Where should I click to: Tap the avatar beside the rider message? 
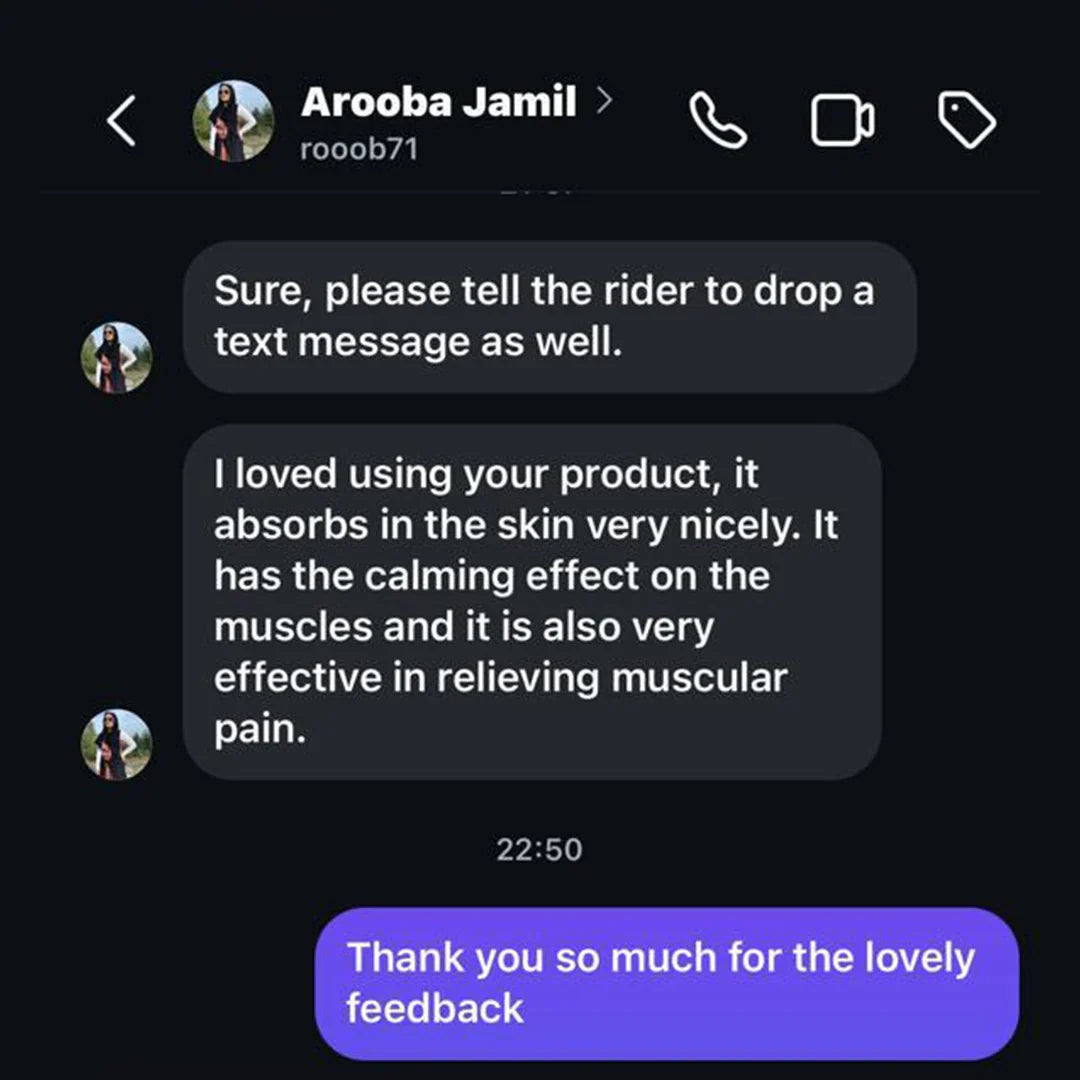coord(116,357)
